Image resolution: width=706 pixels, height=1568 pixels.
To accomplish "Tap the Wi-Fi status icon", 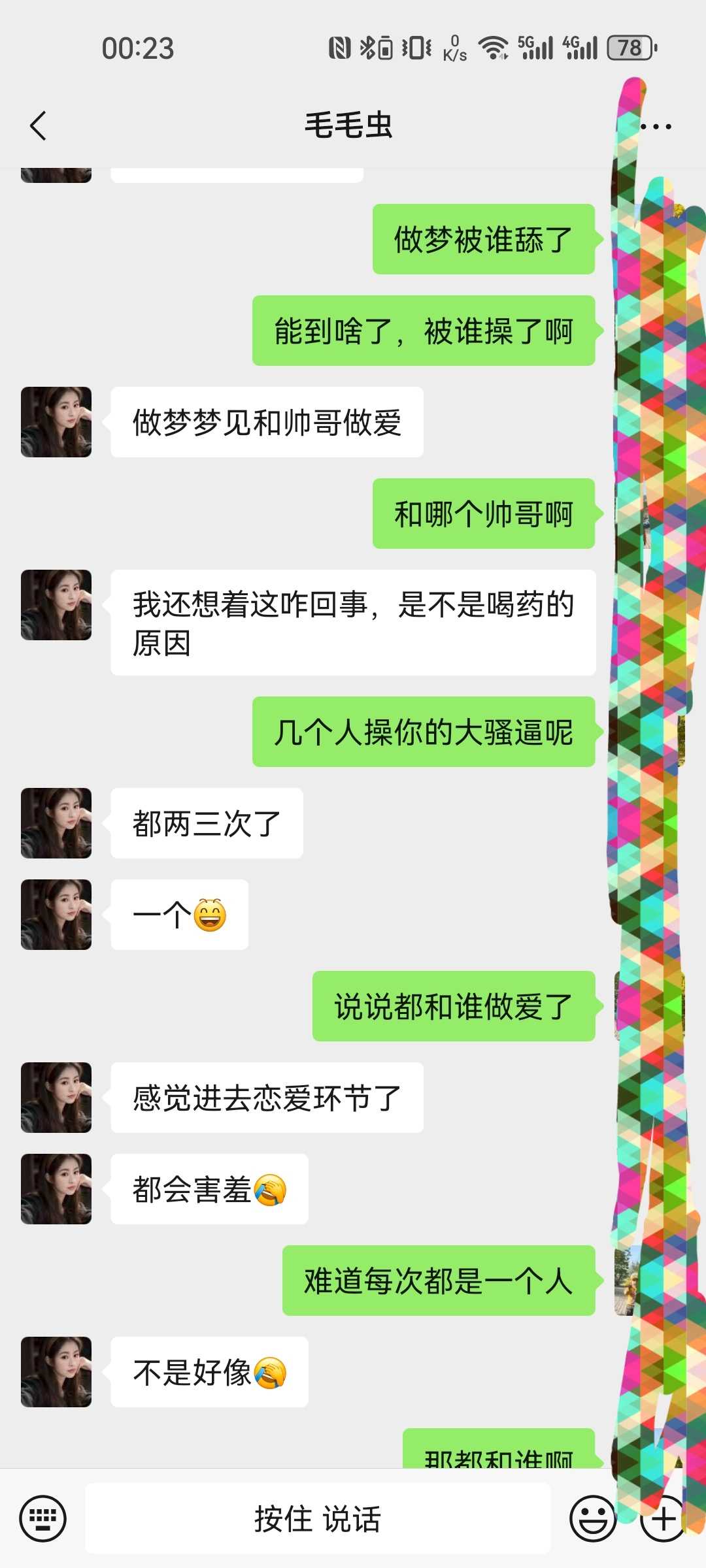I will 494,47.
